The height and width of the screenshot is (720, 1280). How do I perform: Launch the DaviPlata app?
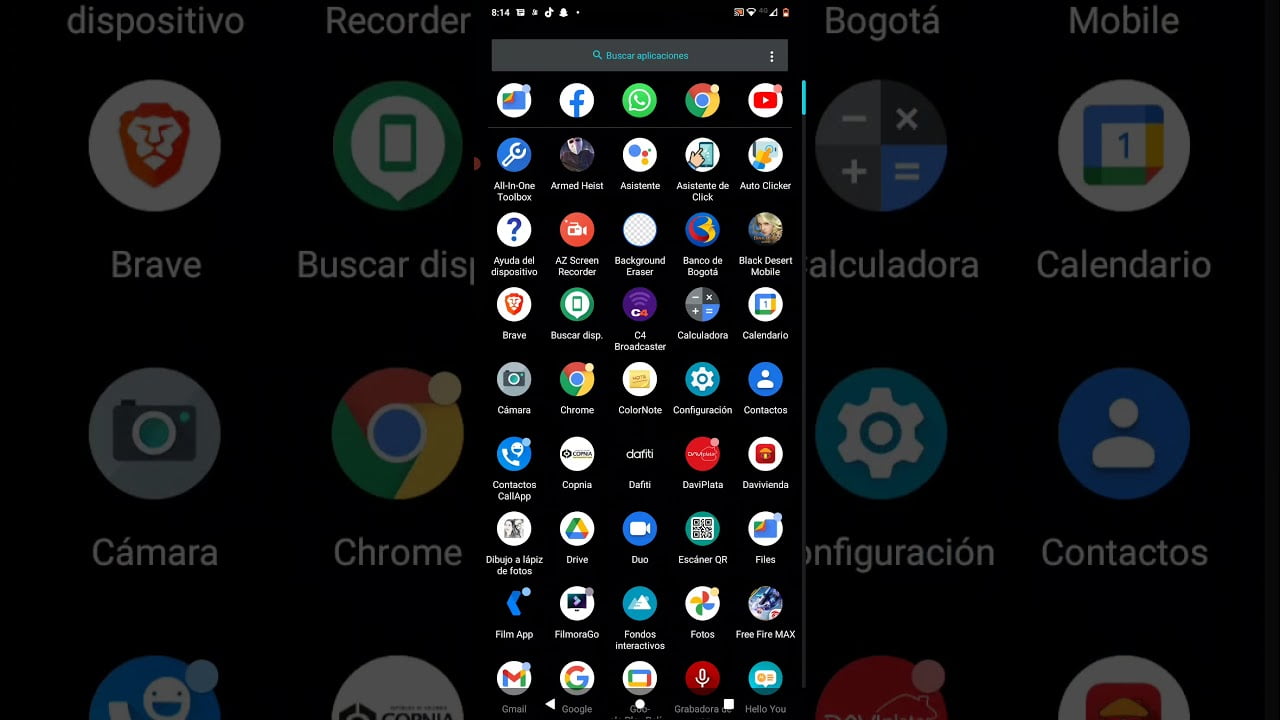[702, 455]
